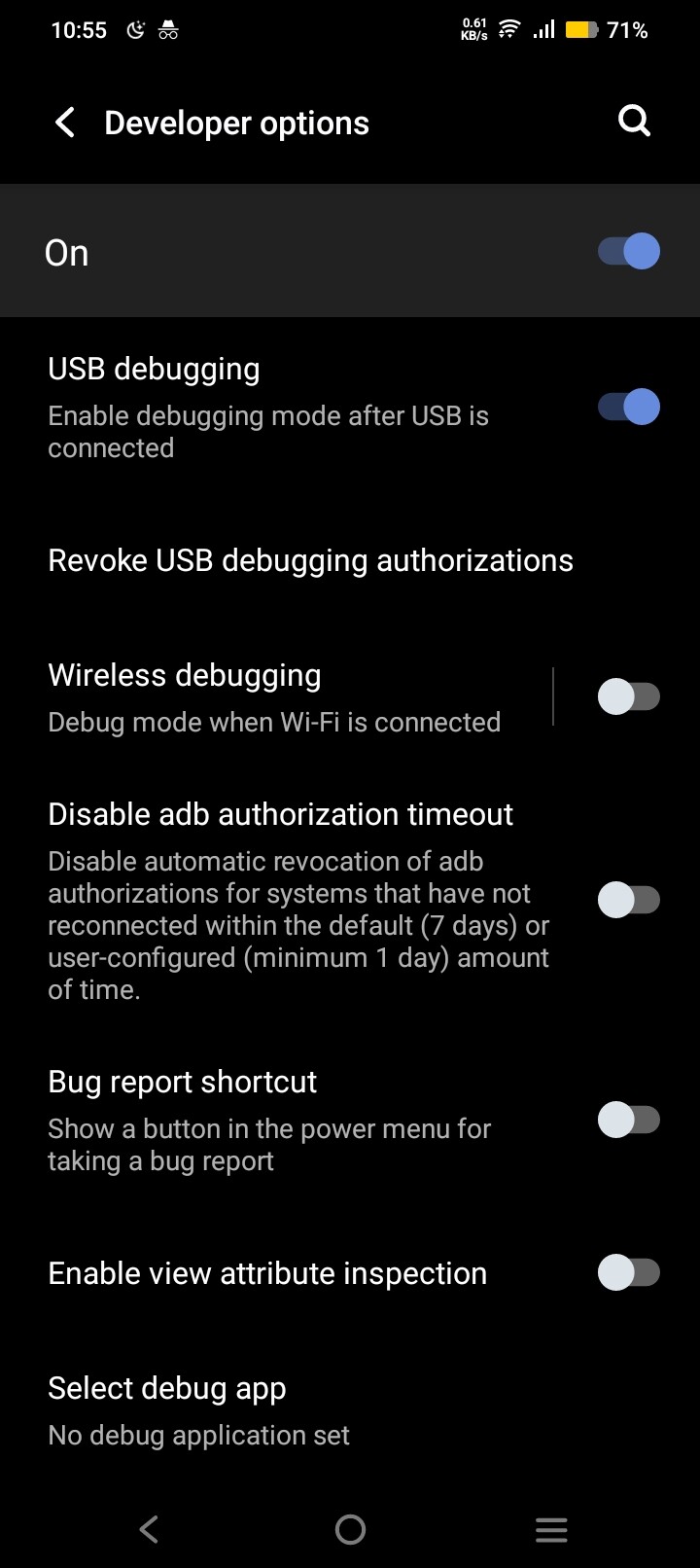Tap the system home button
The width and height of the screenshot is (700, 1568).
pyautogui.click(x=350, y=1529)
